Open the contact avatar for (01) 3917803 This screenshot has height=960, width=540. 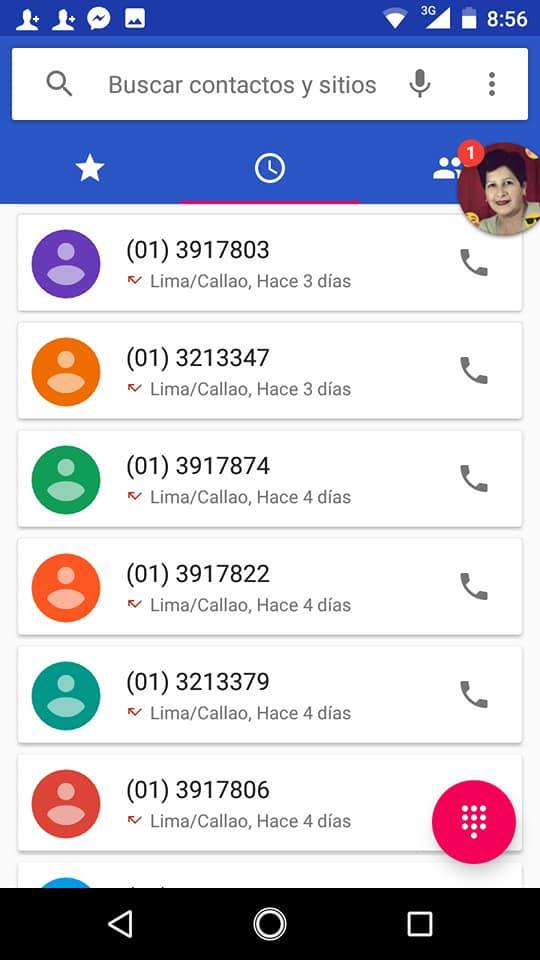[66, 264]
